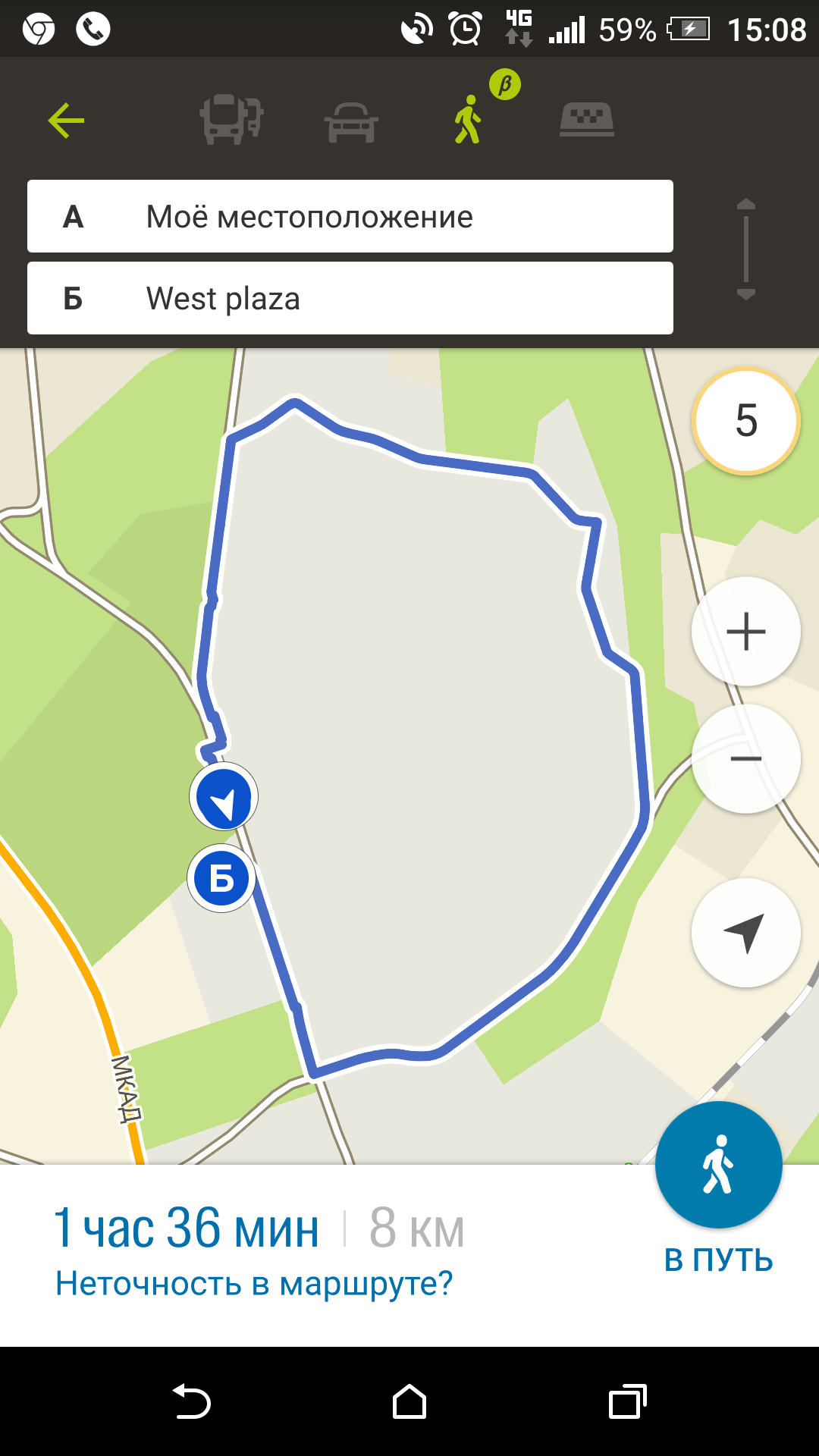
Task: Switch to car route mode
Action: 350,121
